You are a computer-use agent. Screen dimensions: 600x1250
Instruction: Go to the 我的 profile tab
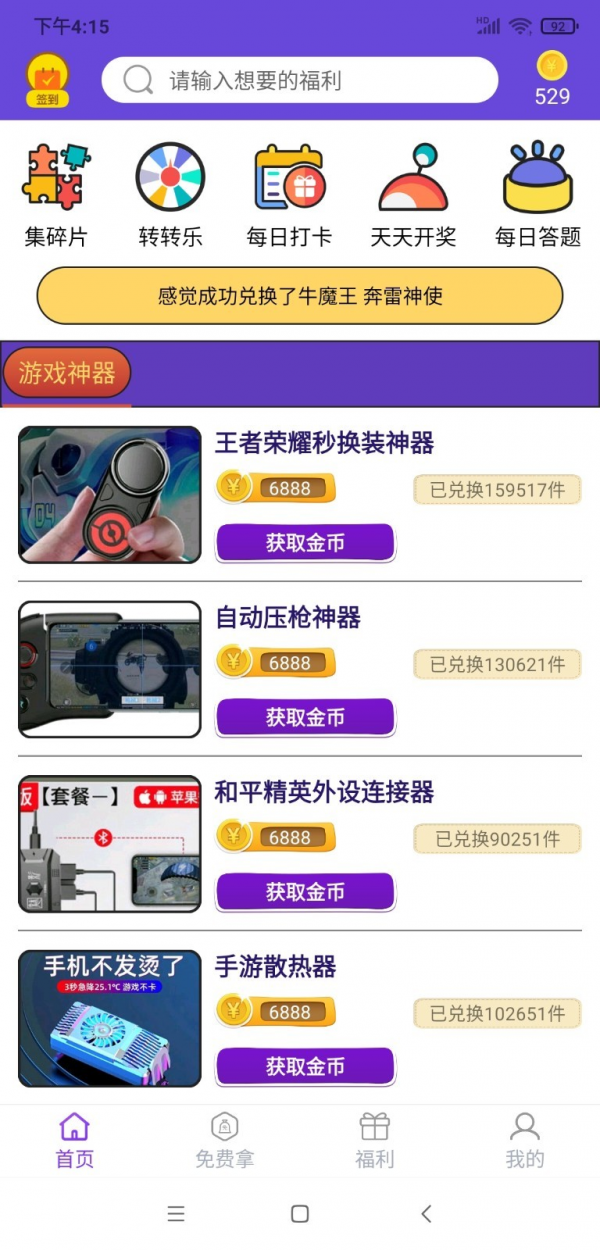click(x=525, y=1140)
